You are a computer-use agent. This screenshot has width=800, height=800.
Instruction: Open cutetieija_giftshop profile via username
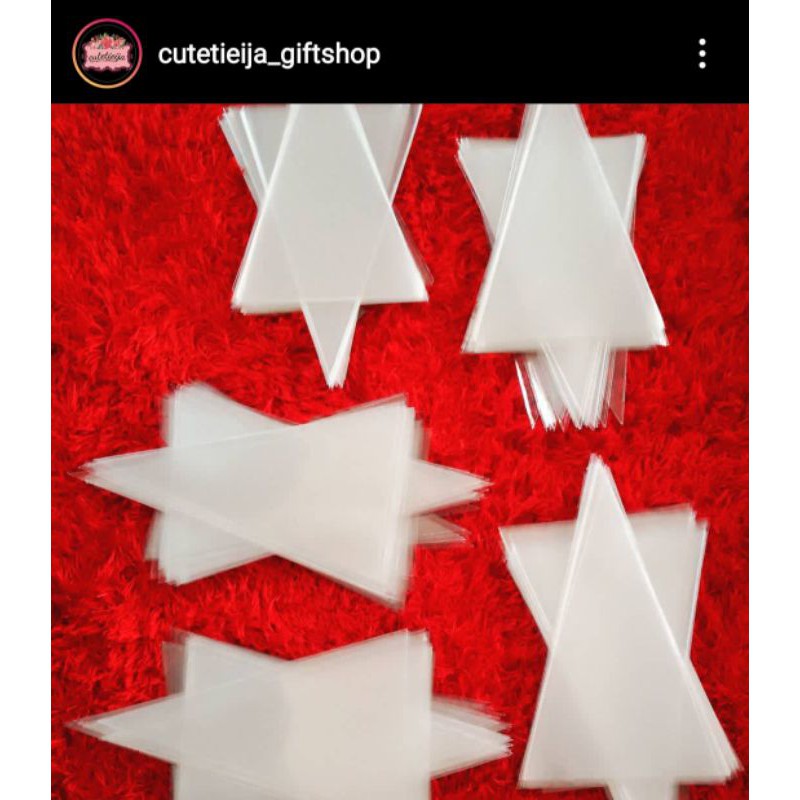[269, 55]
